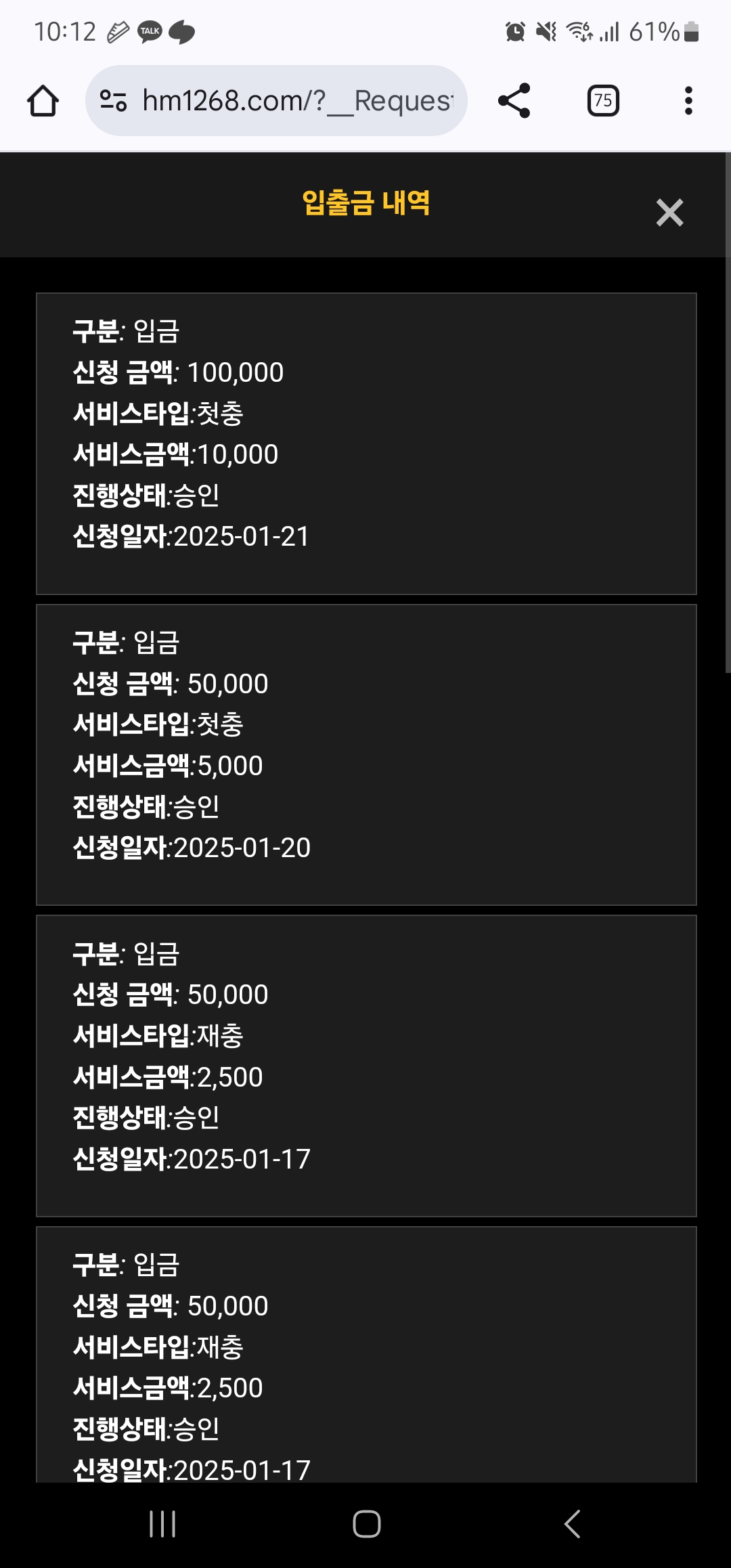Screen dimensions: 731x1568
Task: Open the tab switcher showing 75 tabs
Action: click(602, 102)
